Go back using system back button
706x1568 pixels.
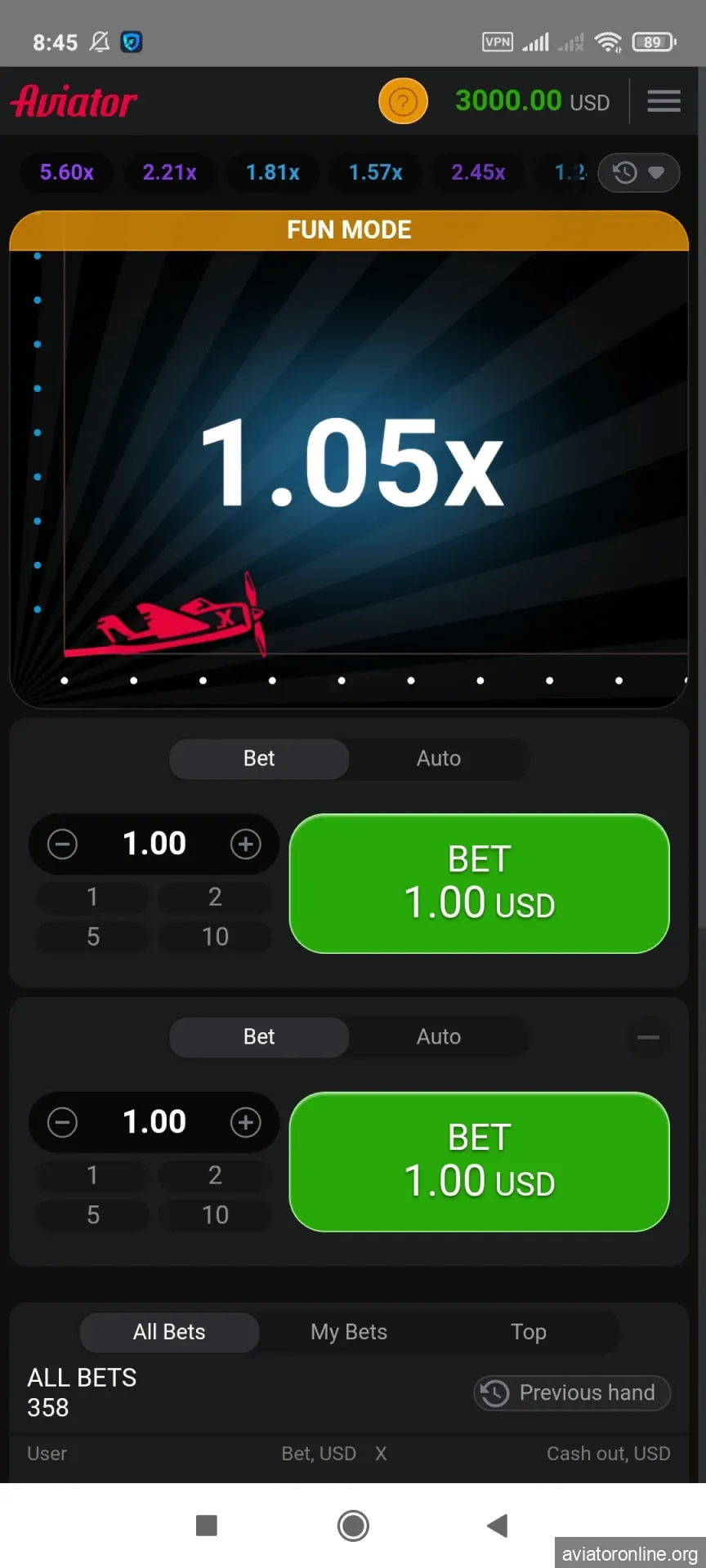(x=497, y=1526)
